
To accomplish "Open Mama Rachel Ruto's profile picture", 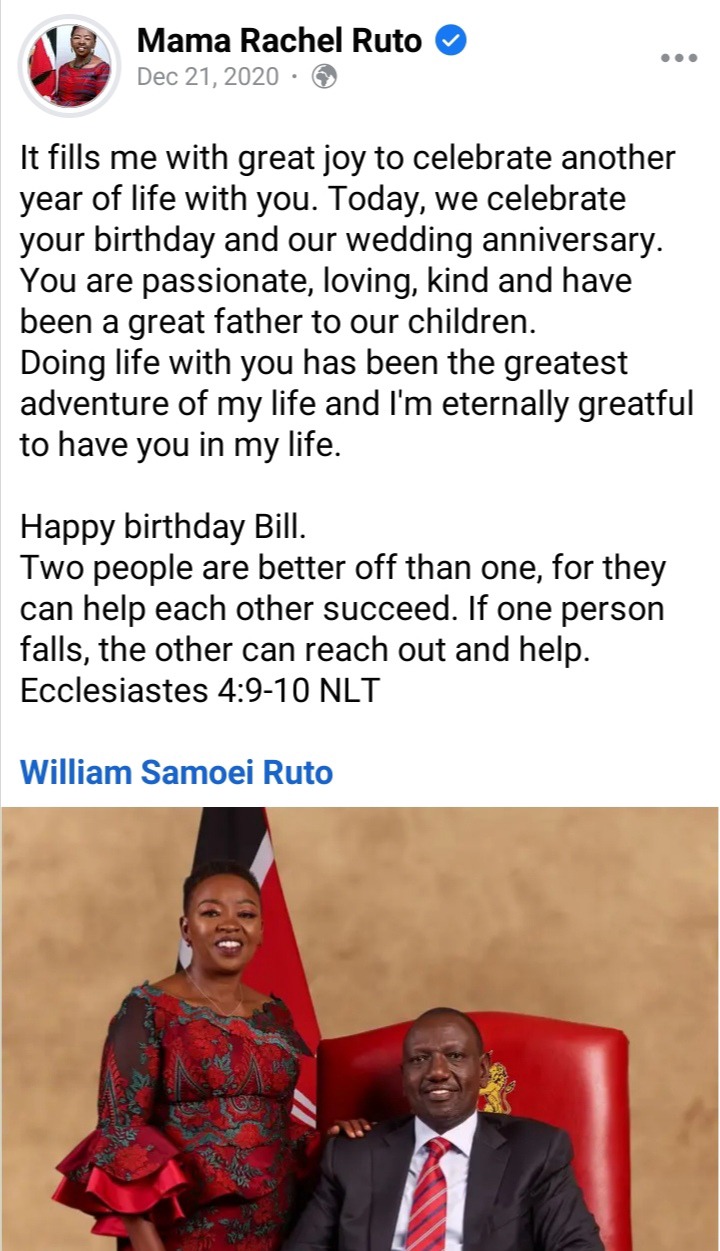I will (x=70, y=66).
